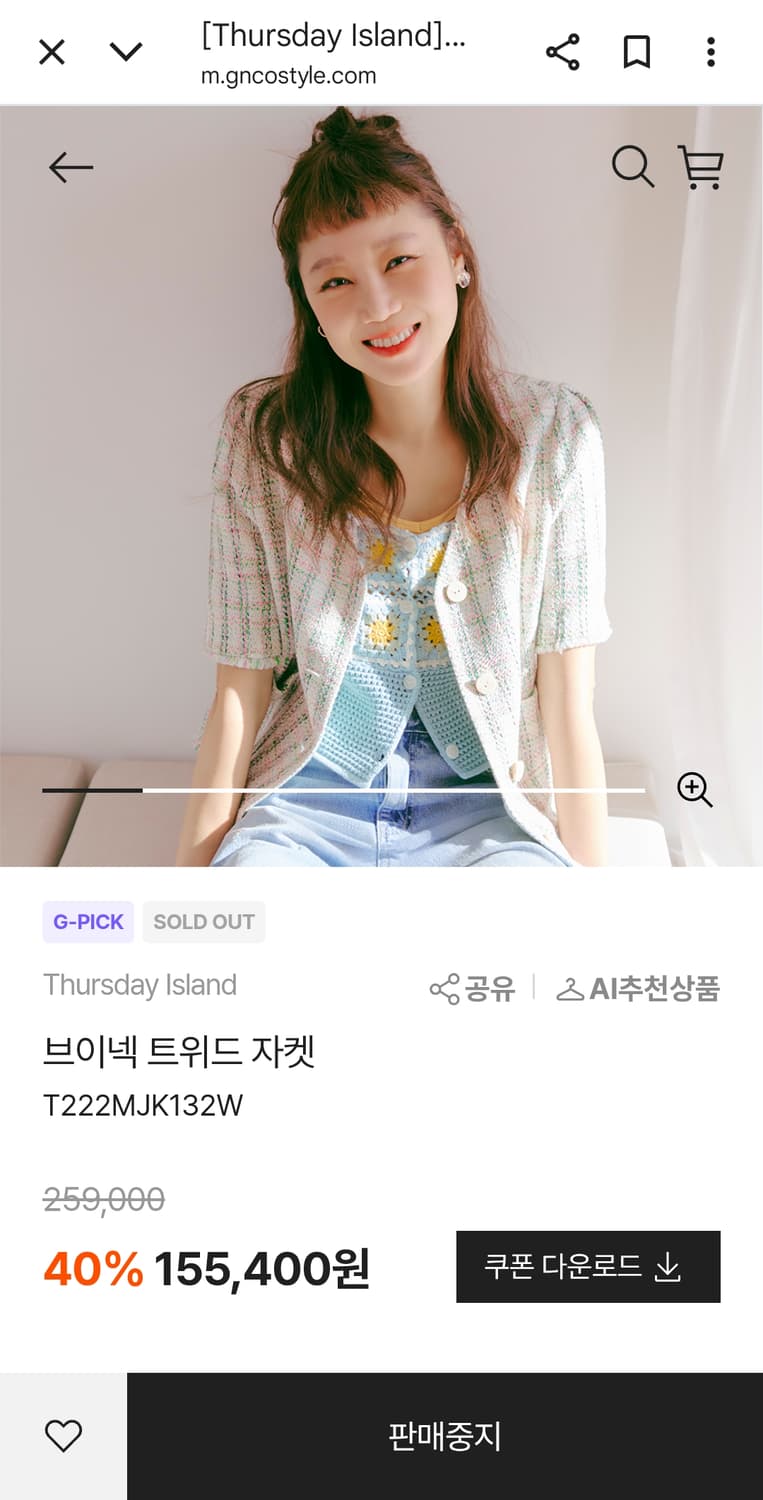Open the 공유 share option
The width and height of the screenshot is (763, 1500).
pyautogui.click(x=472, y=988)
